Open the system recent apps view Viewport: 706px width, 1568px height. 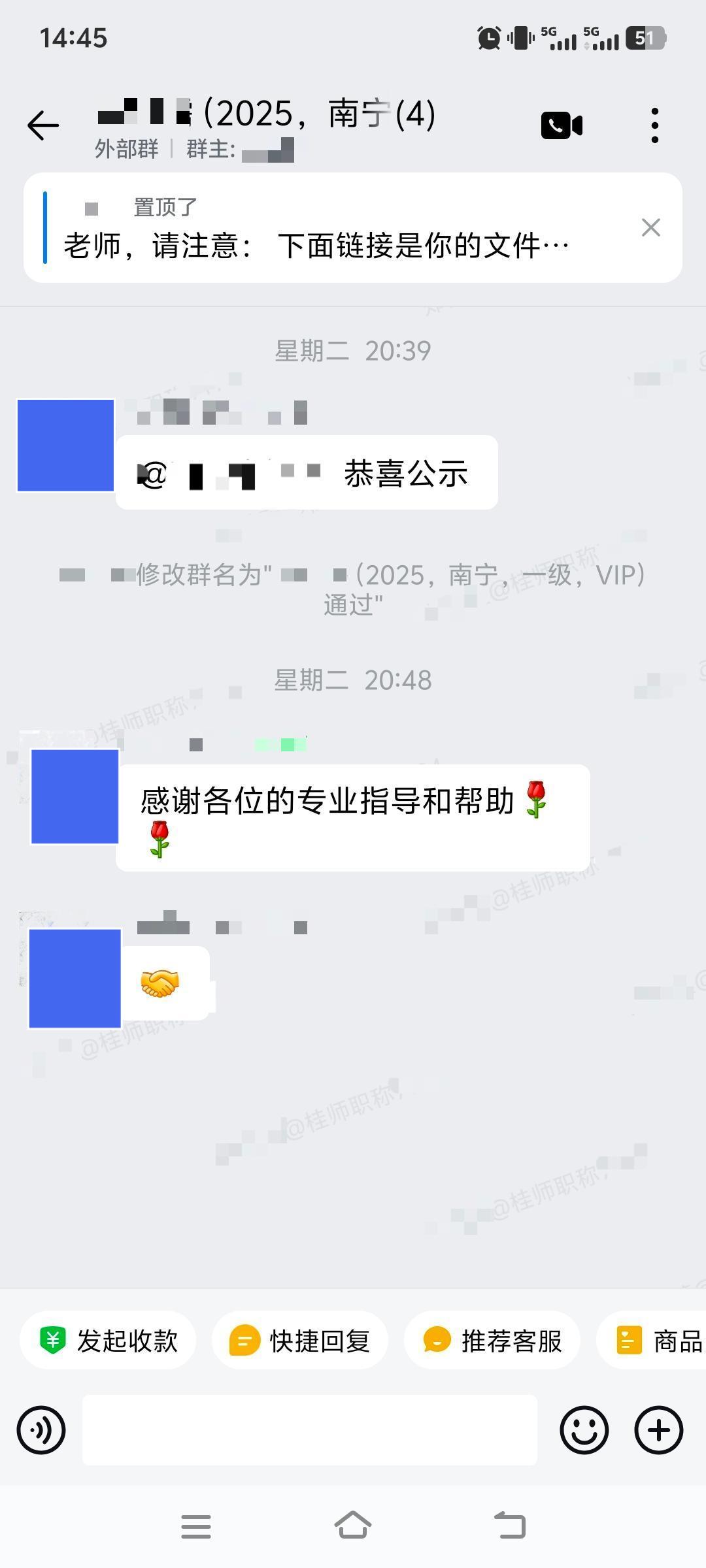[195, 1526]
